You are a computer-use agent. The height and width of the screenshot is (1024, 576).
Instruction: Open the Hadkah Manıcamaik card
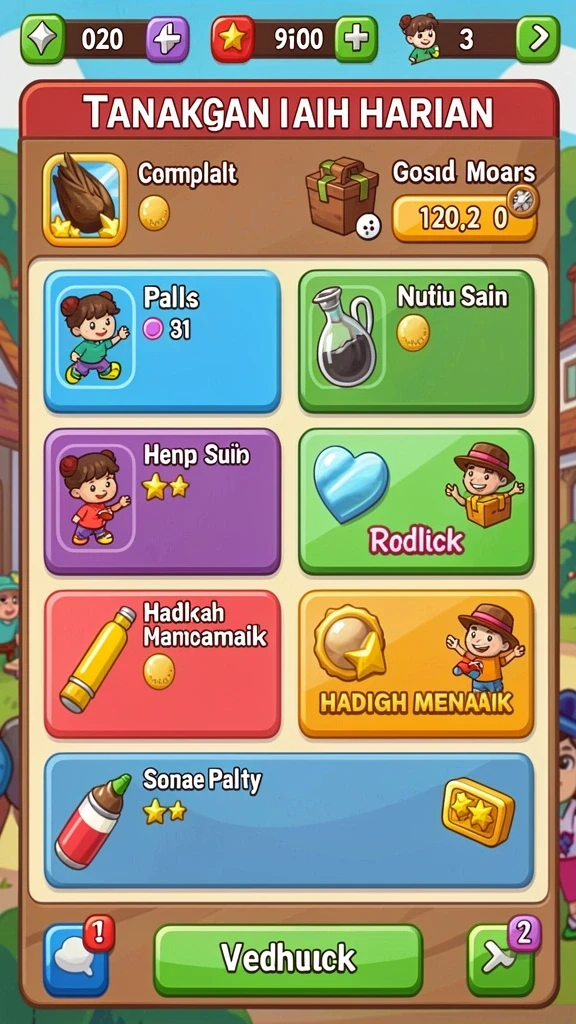(162, 664)
